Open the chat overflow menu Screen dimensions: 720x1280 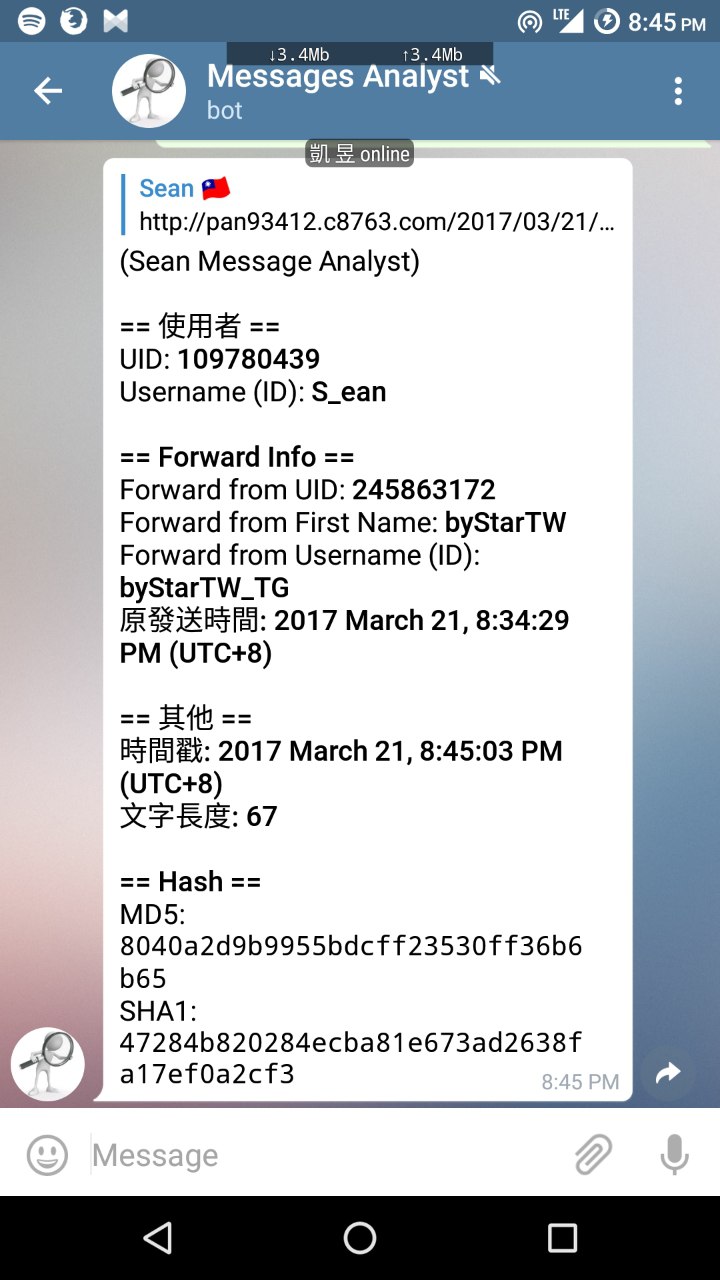(678, 91)
